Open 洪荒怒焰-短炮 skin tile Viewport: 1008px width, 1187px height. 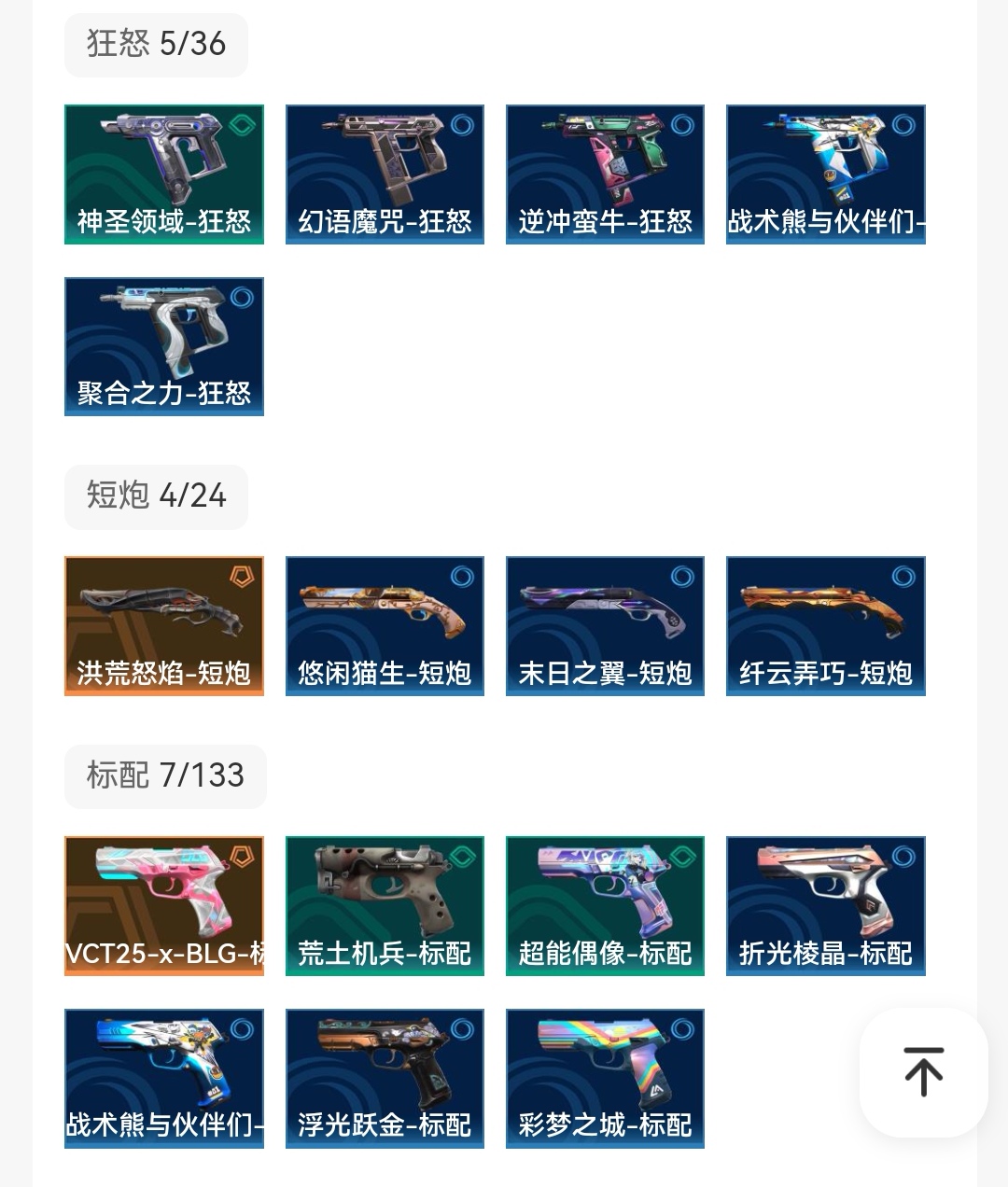pyautogui.click(x=164, y=626)
